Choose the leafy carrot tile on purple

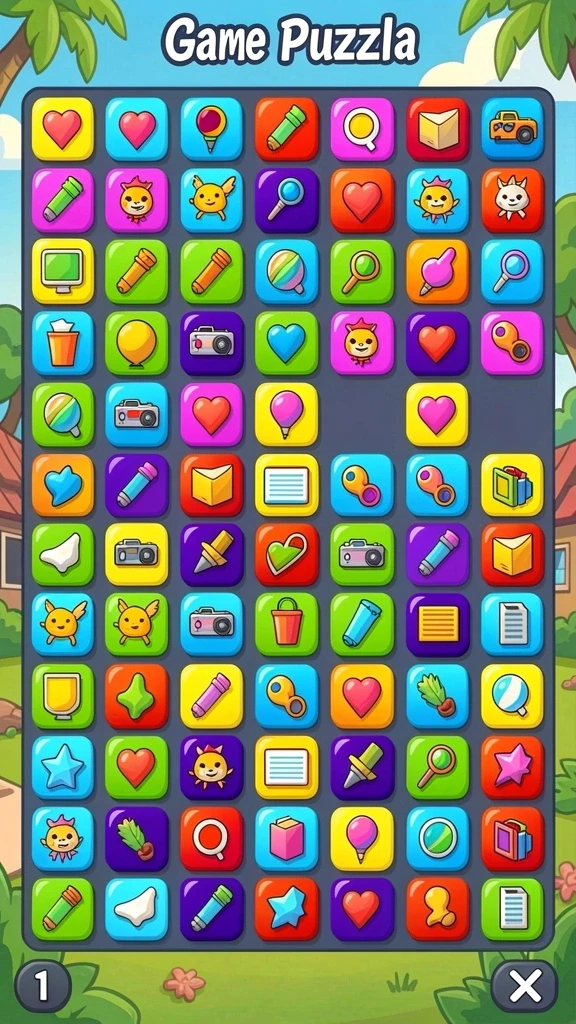[136, 839]
